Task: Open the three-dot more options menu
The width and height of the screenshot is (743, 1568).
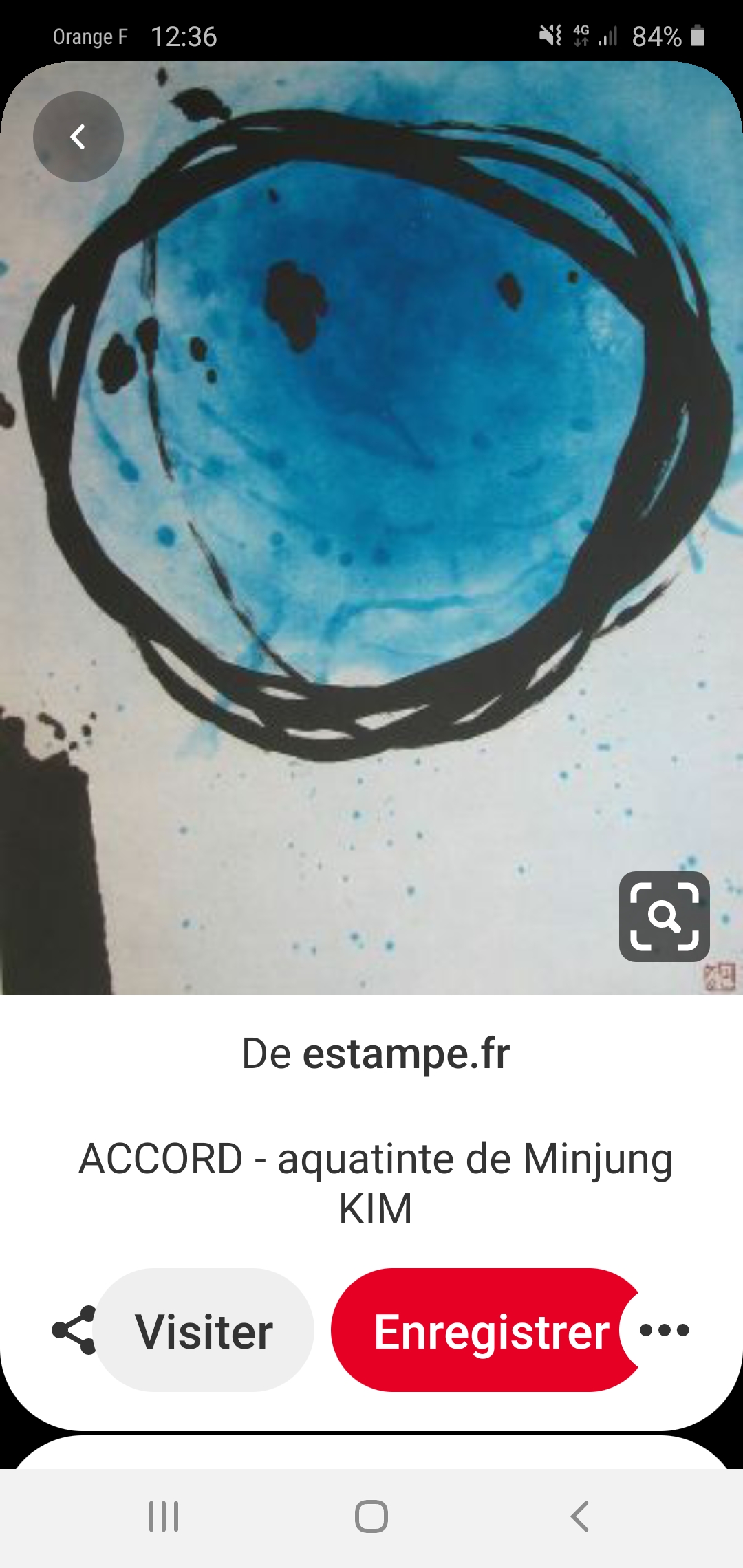Action: coord(664,1330)
